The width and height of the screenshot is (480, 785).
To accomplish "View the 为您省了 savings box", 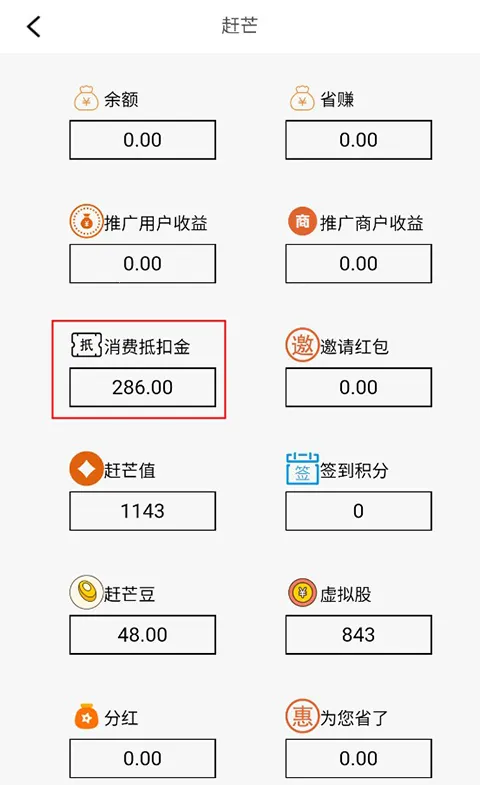I will click(x=358, y=758).
